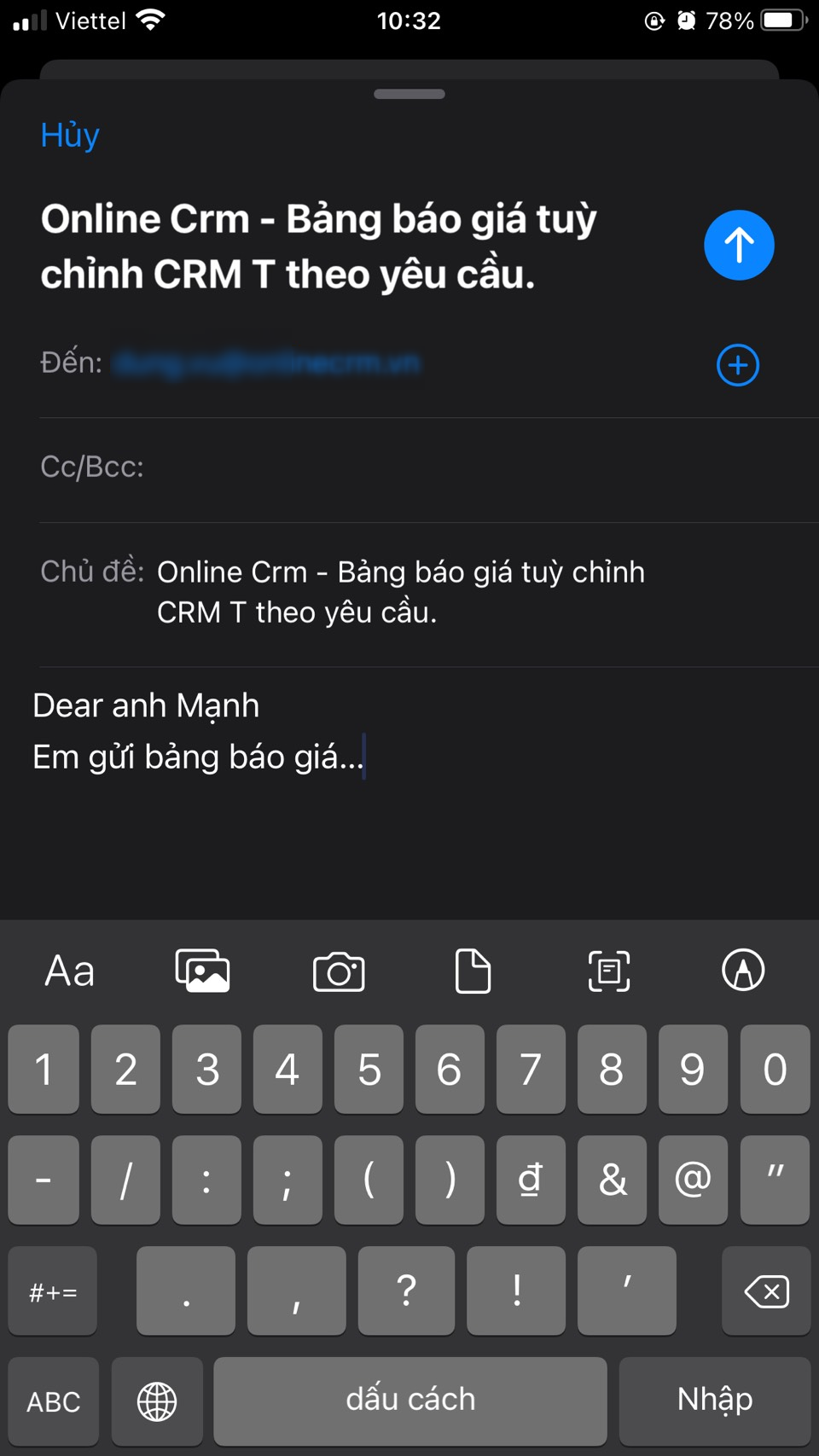Tap the dấu cách space bar
Viewport: 819px width, 1456px height.
click(410, 1400)
